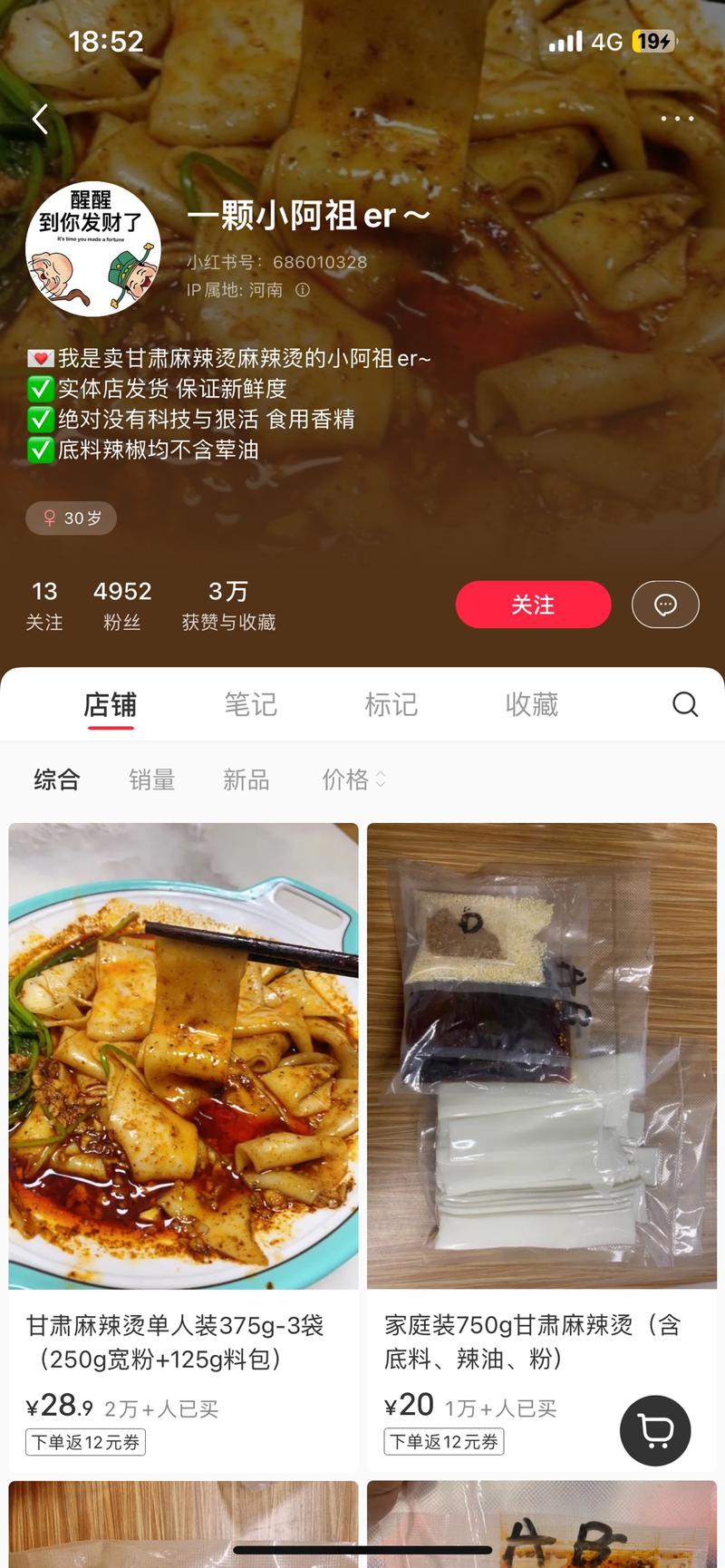Image resolution: width=725 pixels, height=1568 pixels.
Task: Click the back arrow at top left
Action: (40, 119)
